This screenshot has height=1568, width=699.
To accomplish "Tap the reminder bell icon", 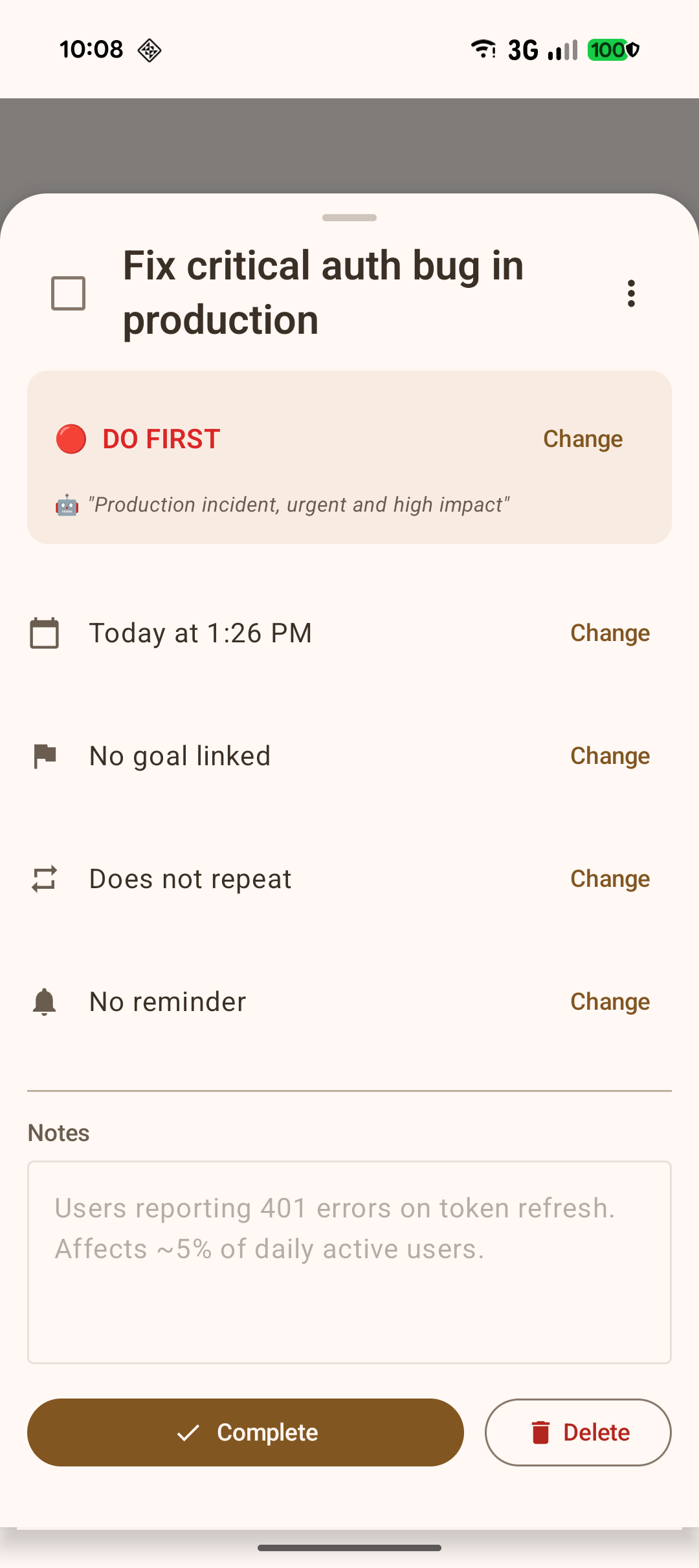I will pyautogui.click(x=43, y=1001).
